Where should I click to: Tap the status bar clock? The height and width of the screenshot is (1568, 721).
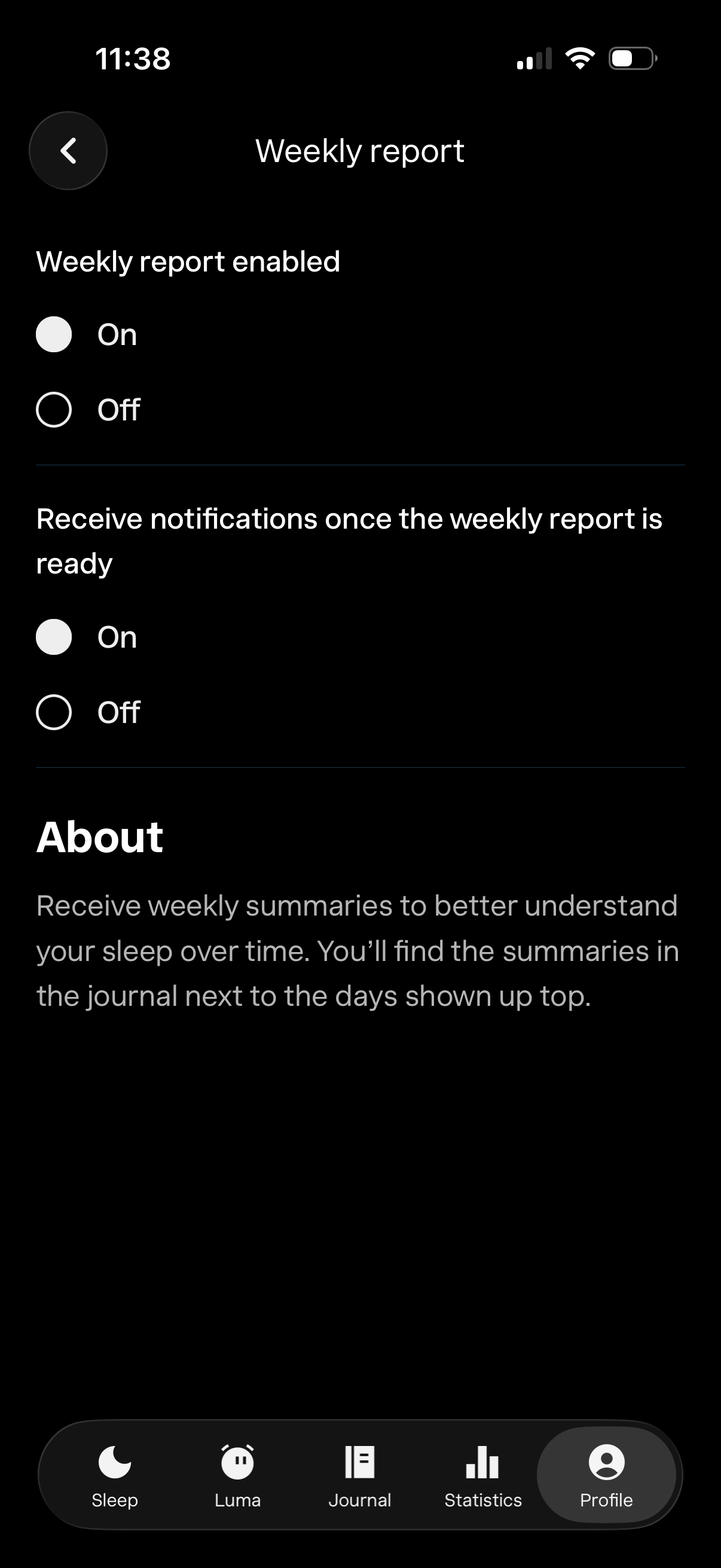coord(132,57)
